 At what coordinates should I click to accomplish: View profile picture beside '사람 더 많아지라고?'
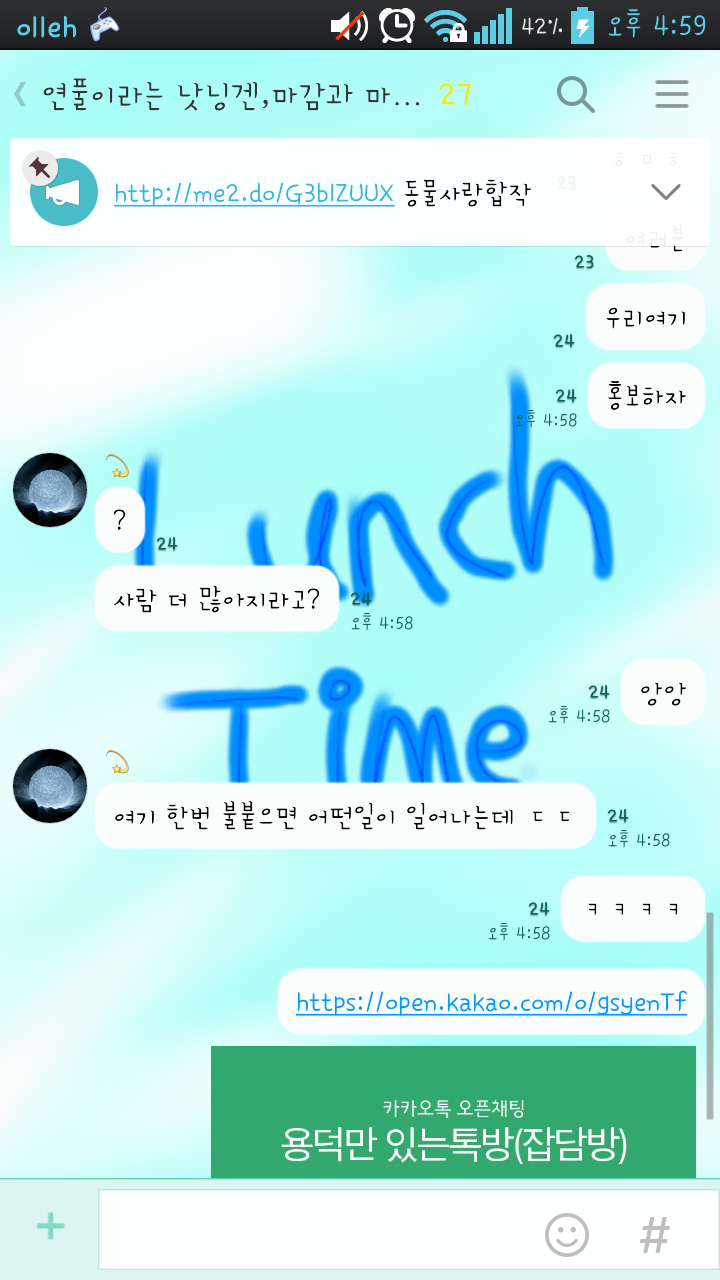pos(50,489)
